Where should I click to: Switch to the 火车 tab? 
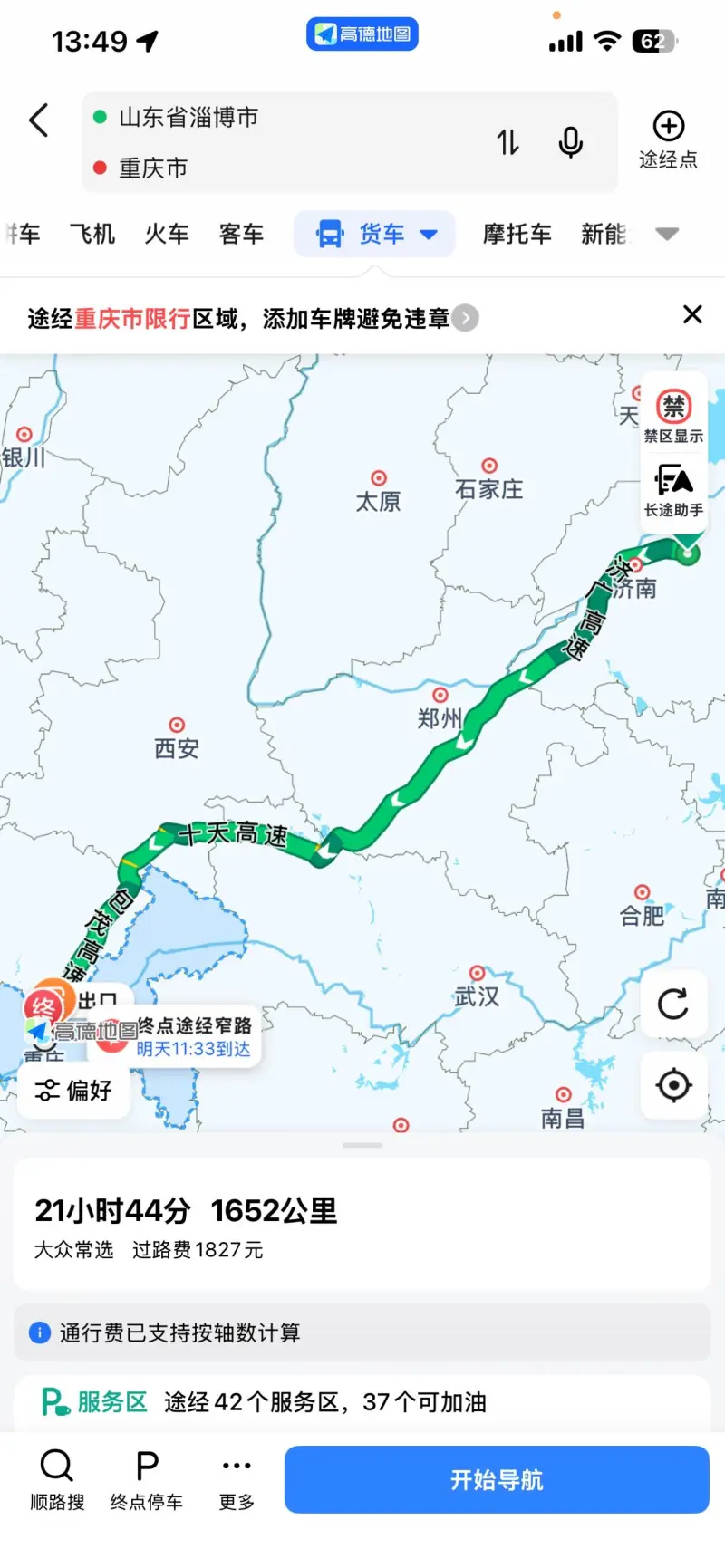[x=167, y=235]
